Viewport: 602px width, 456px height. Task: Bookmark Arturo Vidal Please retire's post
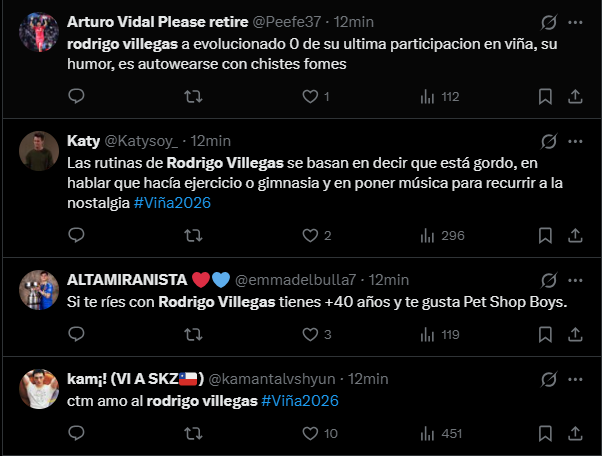coord(545,97)
